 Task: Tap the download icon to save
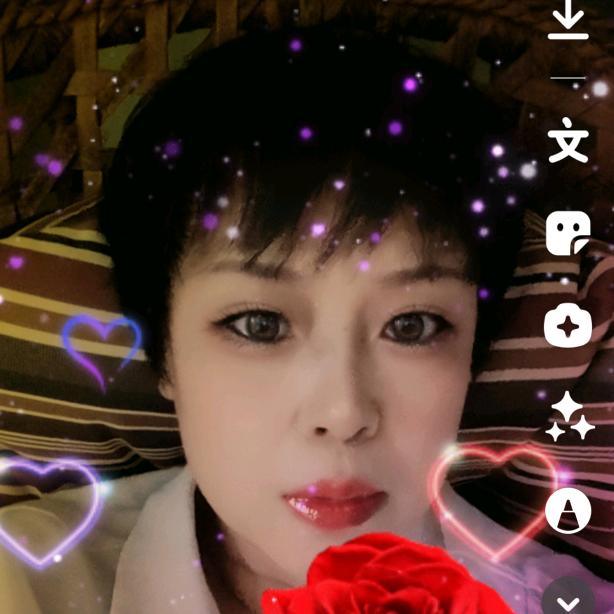click(567, 22)
